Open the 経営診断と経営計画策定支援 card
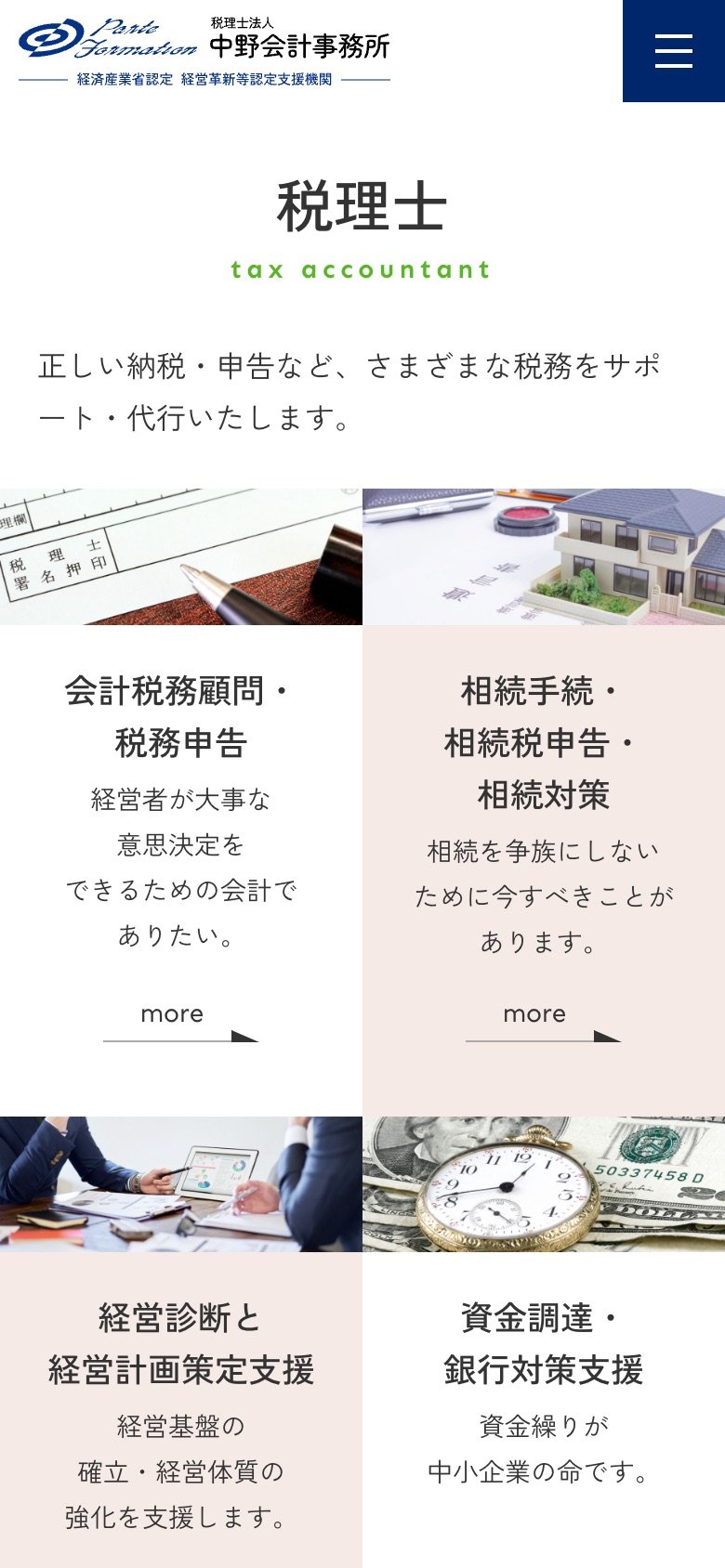This screenshot has width=725, height=1568. (180, 1343)
